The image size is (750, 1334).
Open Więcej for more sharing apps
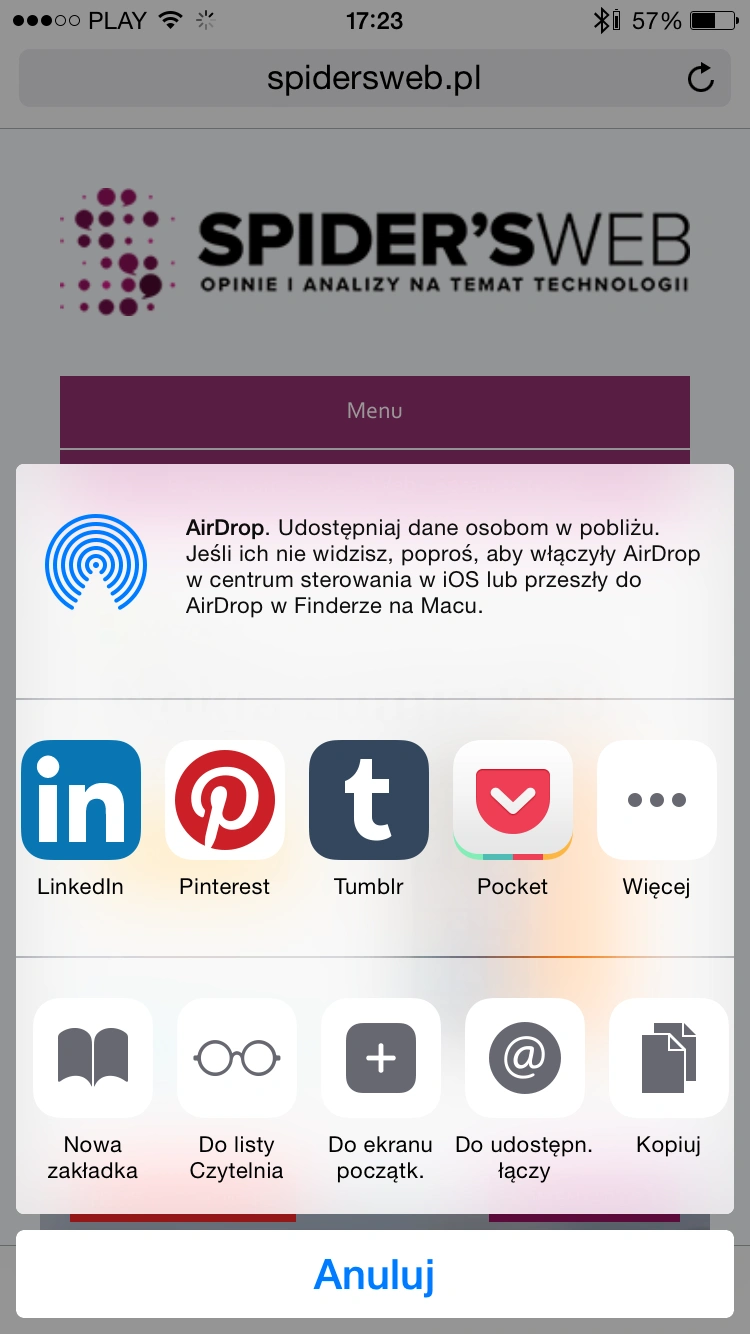[657, 800]
